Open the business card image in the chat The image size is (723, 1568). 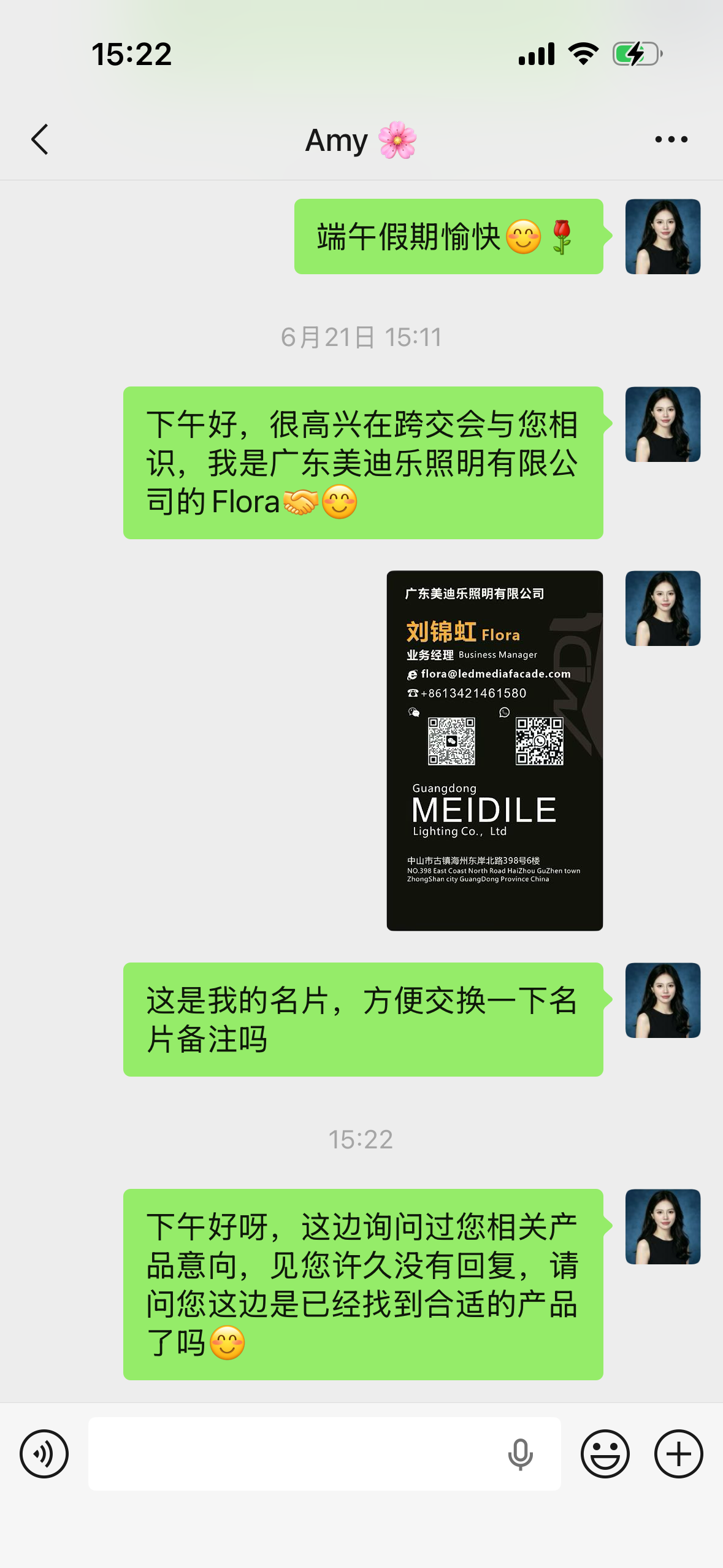coord(494,750)
